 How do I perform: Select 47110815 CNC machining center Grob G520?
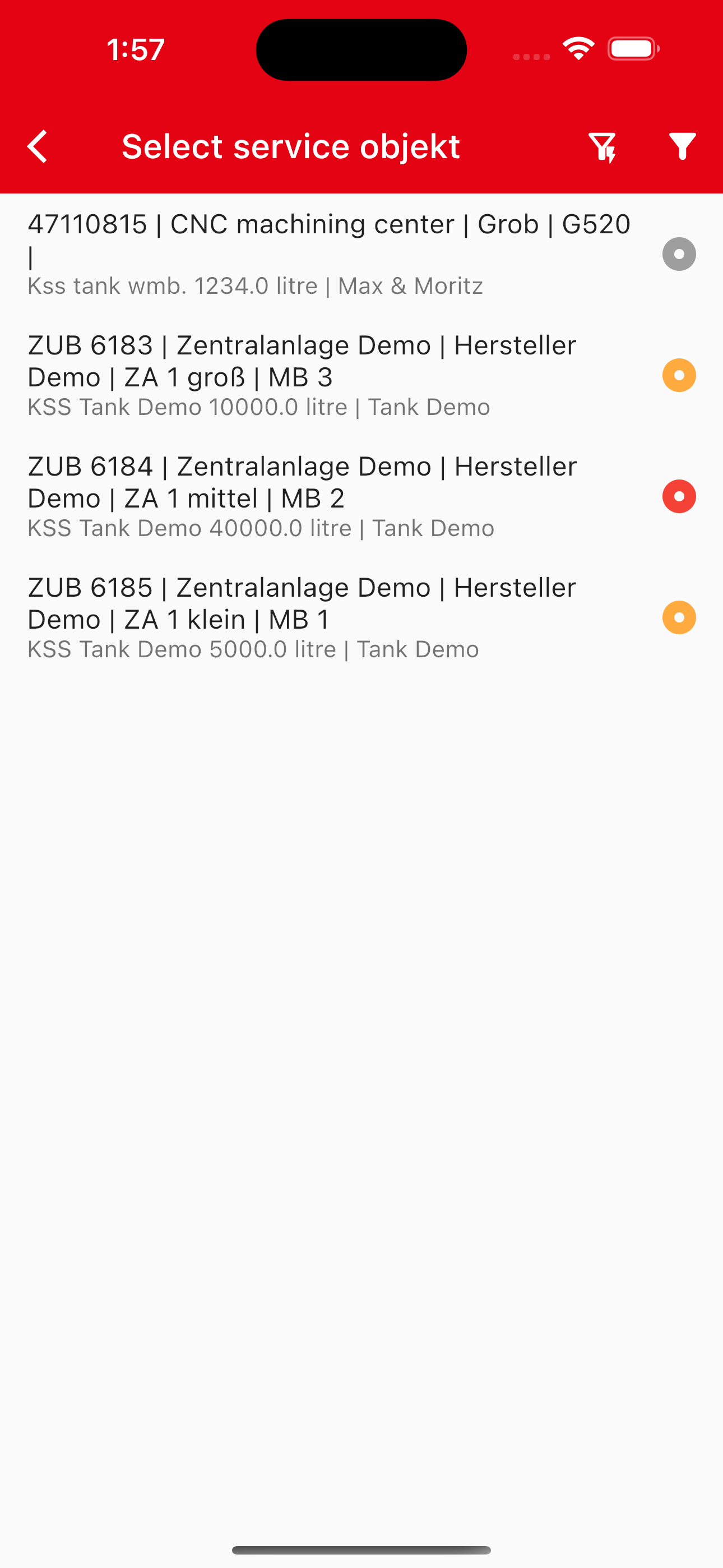pos(361,255)
